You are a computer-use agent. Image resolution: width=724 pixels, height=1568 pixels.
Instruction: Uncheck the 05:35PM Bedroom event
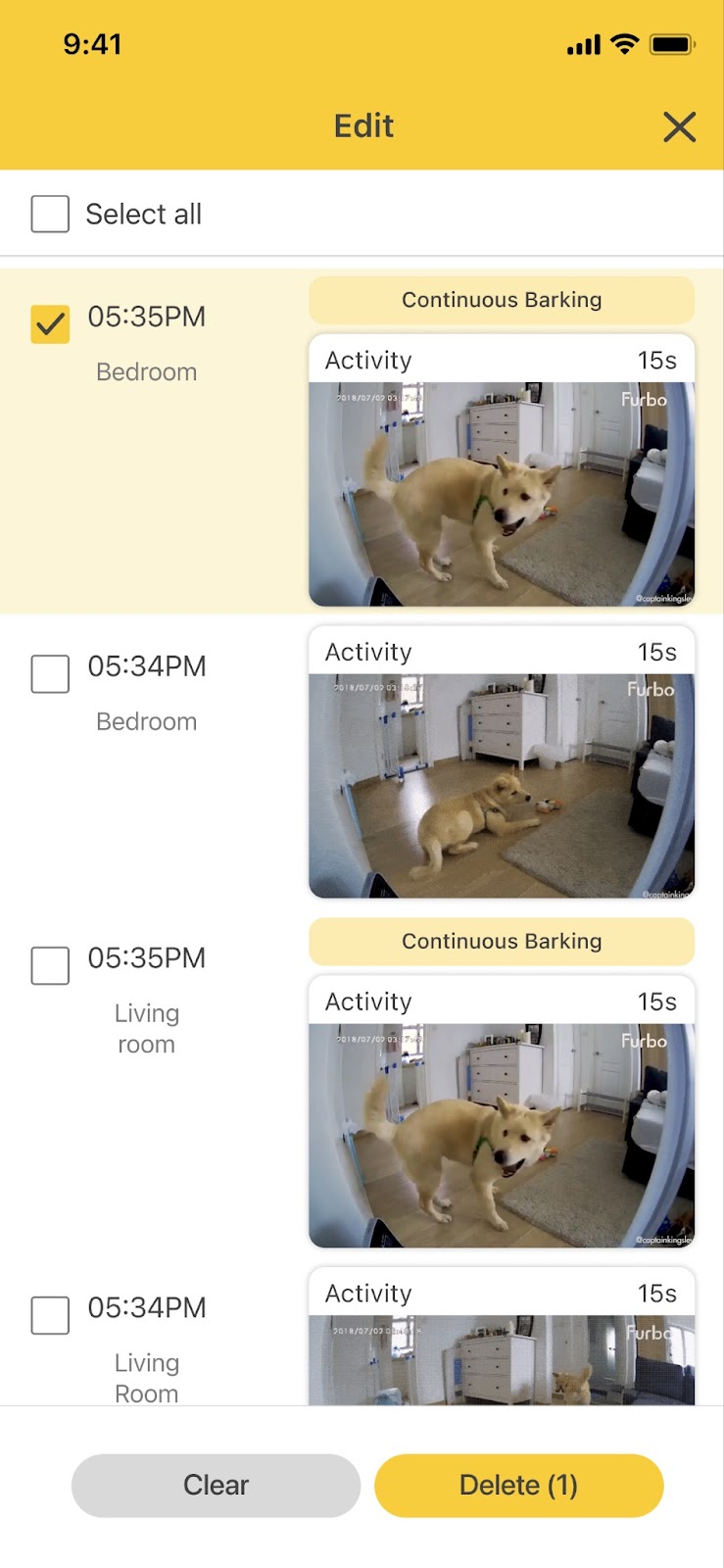tap(50, 324)
